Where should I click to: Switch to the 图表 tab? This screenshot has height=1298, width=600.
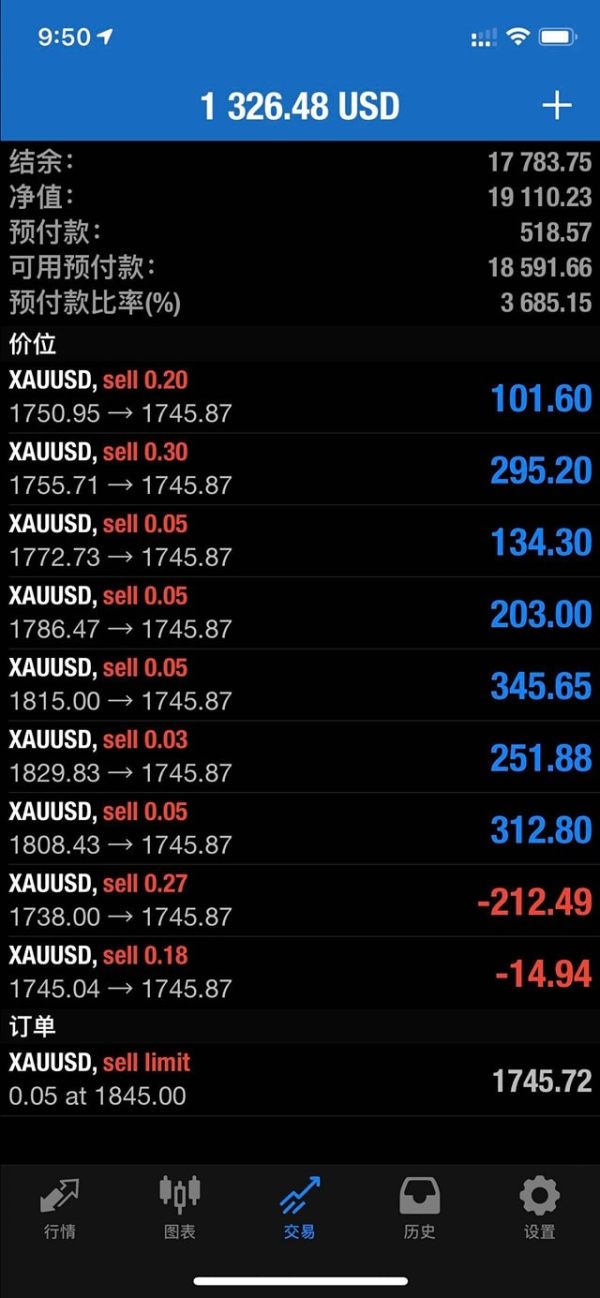[180, 1208]
